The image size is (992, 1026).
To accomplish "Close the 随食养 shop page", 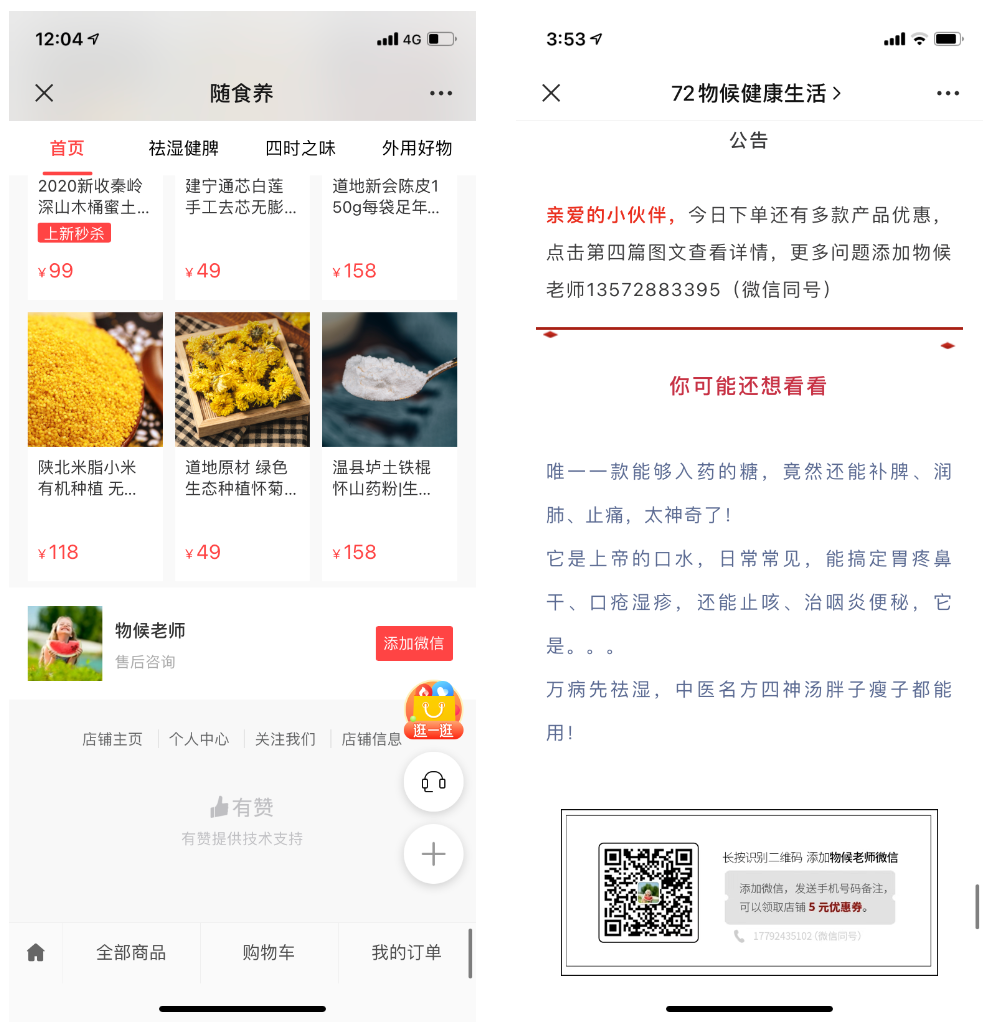I will tap(44, 93).
